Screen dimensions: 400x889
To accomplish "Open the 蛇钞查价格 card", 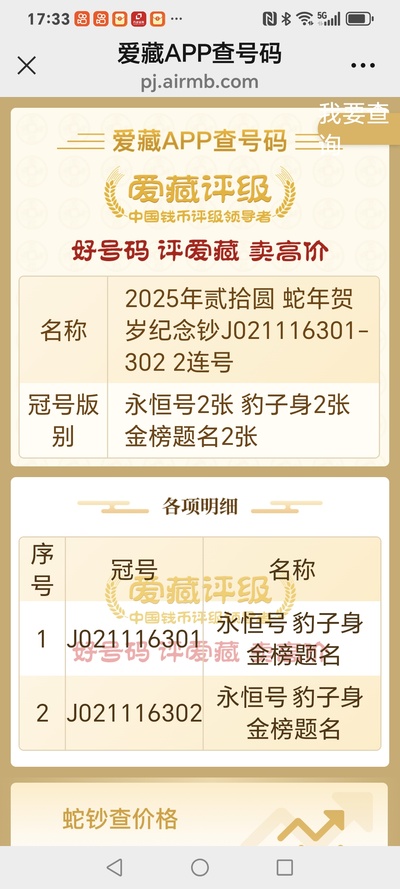I will click(x=199, y=814).
